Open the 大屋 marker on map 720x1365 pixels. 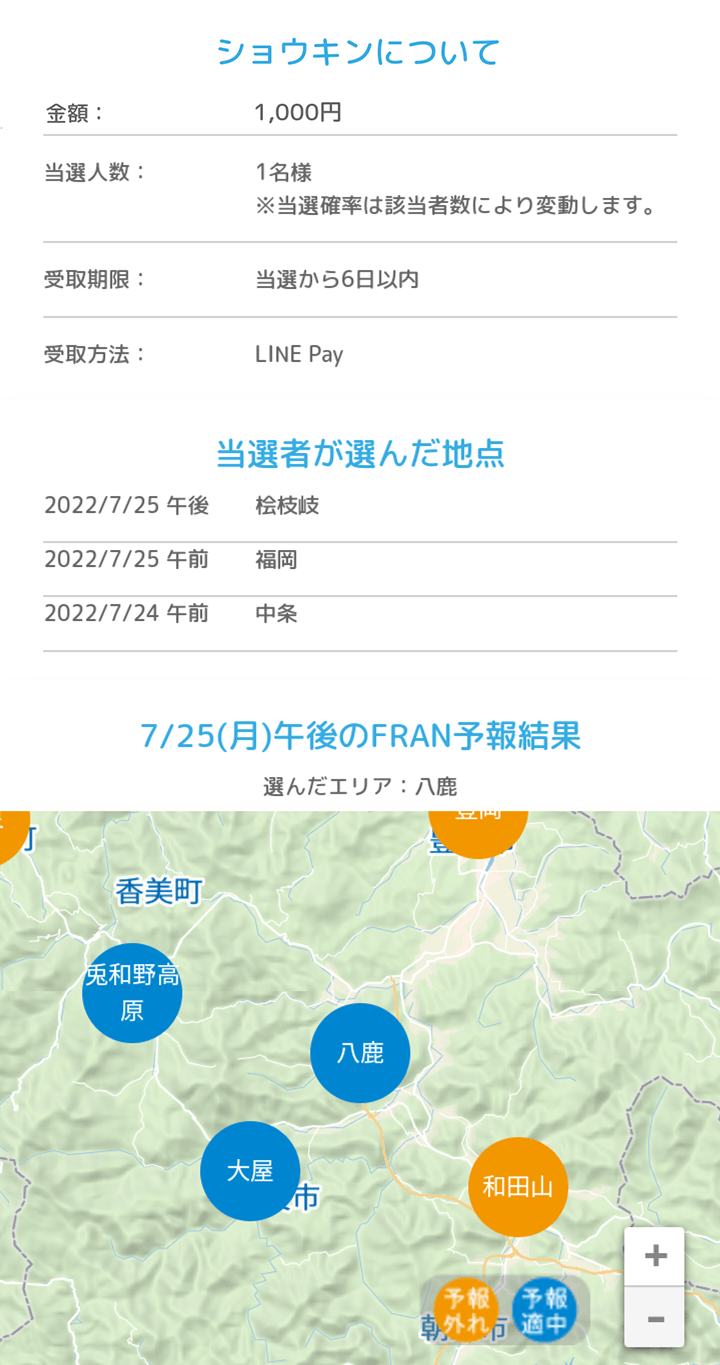point(250,1171)
